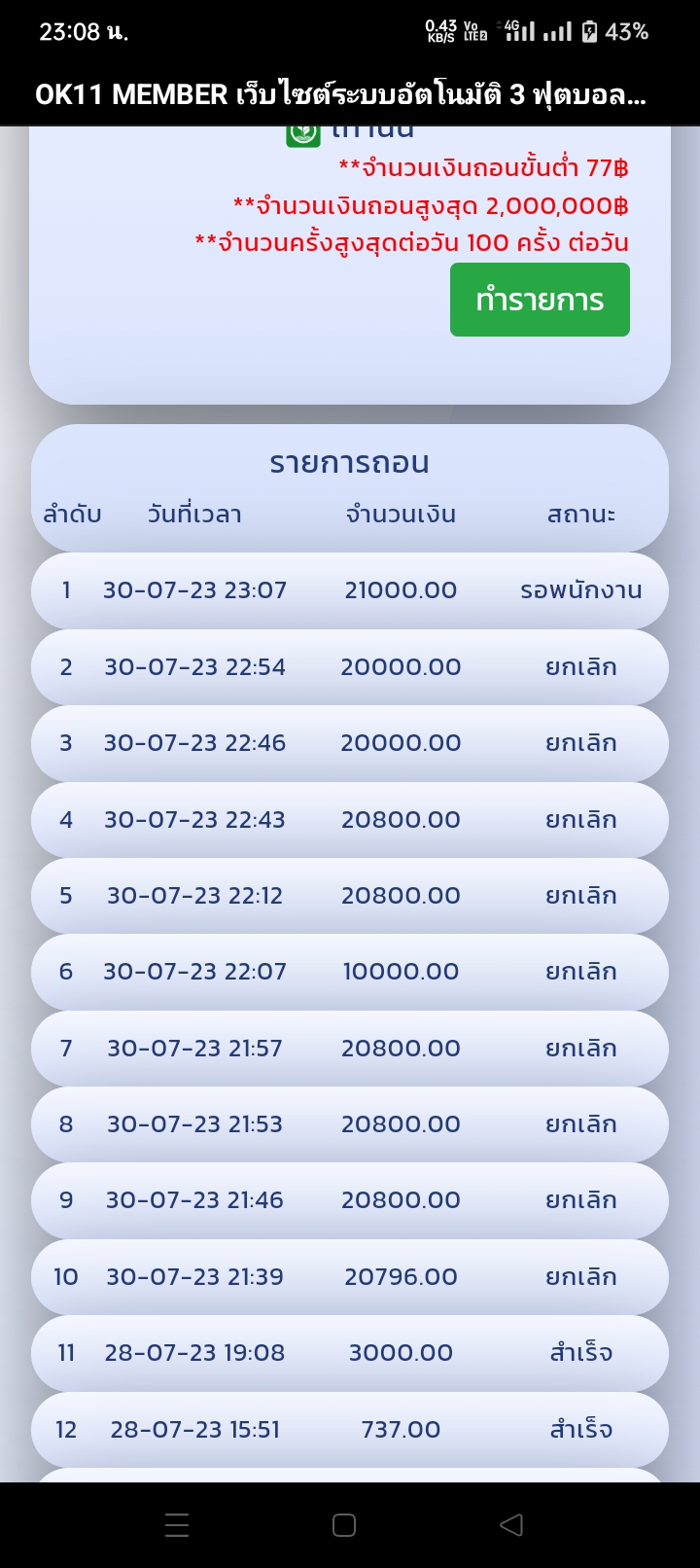Tap the green ทำรายการ button
The image size is (700, 1568).
point(540,300)
